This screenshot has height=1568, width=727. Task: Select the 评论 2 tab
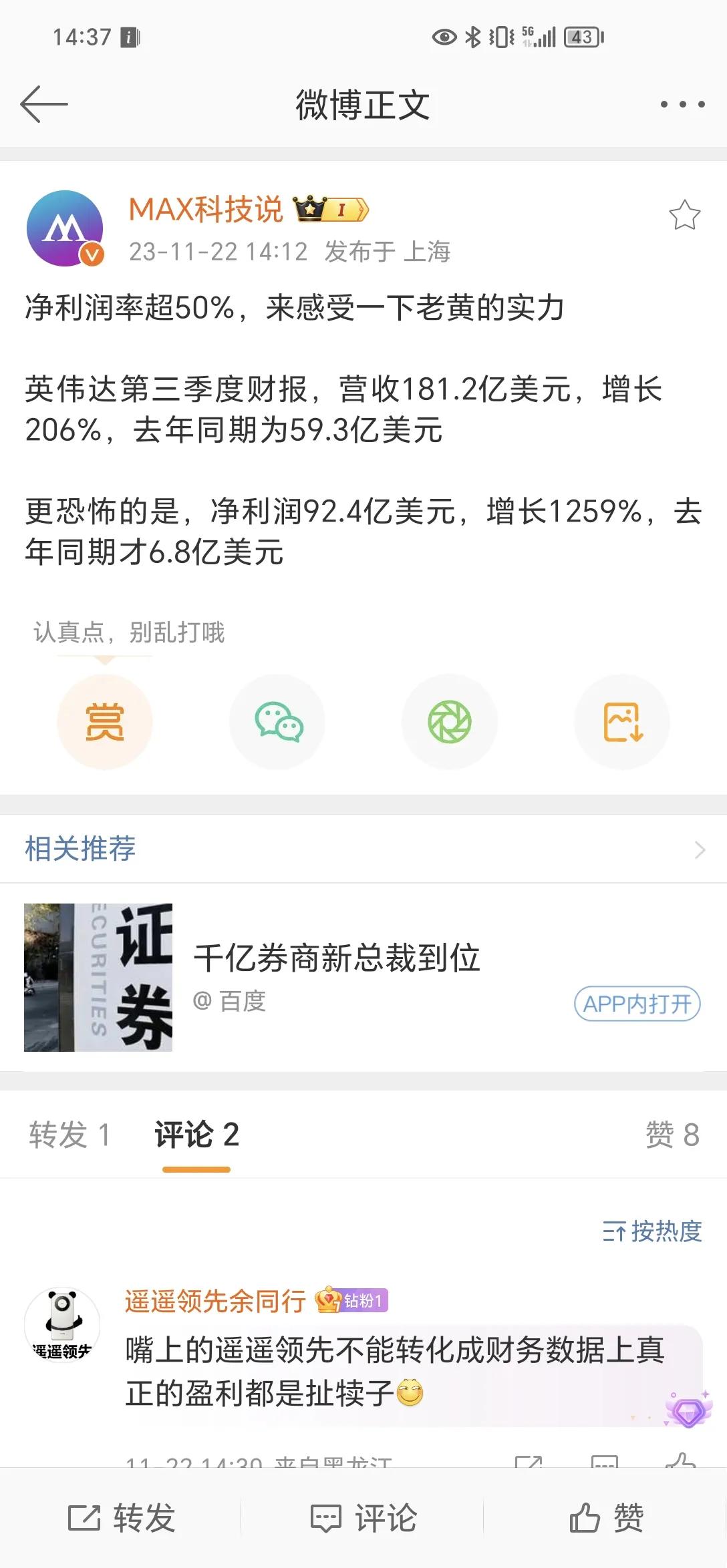[196, 1137]
